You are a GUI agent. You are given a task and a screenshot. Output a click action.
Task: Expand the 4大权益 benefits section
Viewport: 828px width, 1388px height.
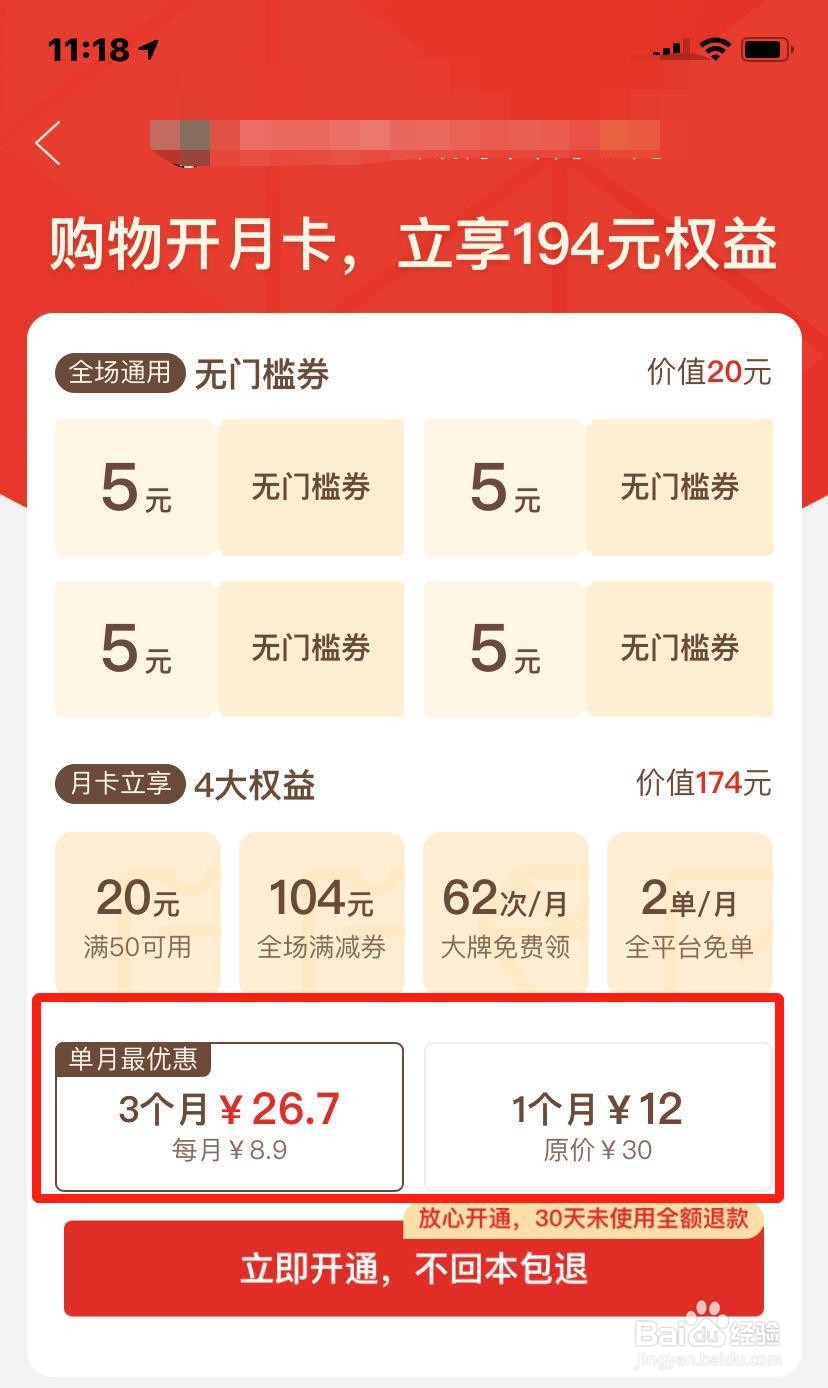(253, 786)
